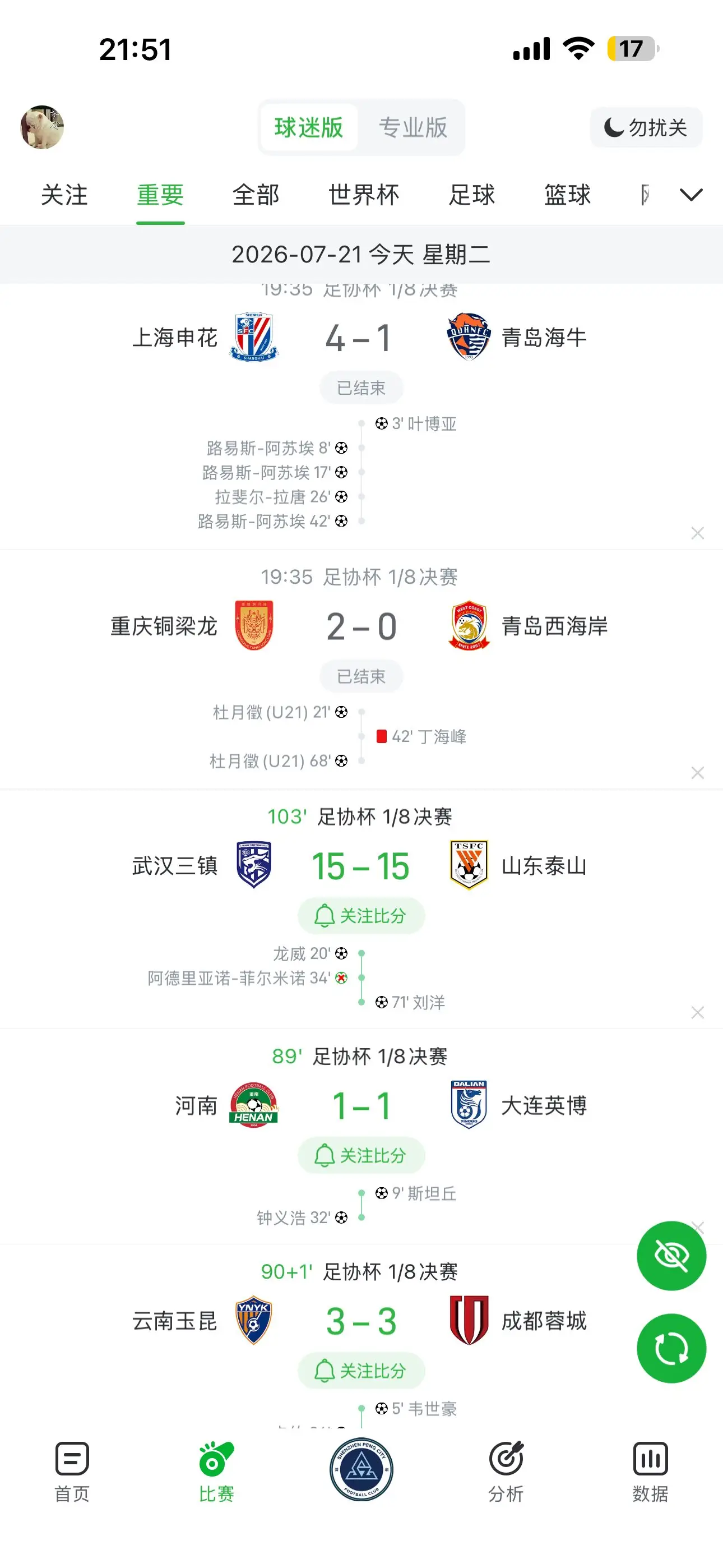This screenshot has width=723, height=1568.
Task: Open the profile avatar
Action: [42, 127]
